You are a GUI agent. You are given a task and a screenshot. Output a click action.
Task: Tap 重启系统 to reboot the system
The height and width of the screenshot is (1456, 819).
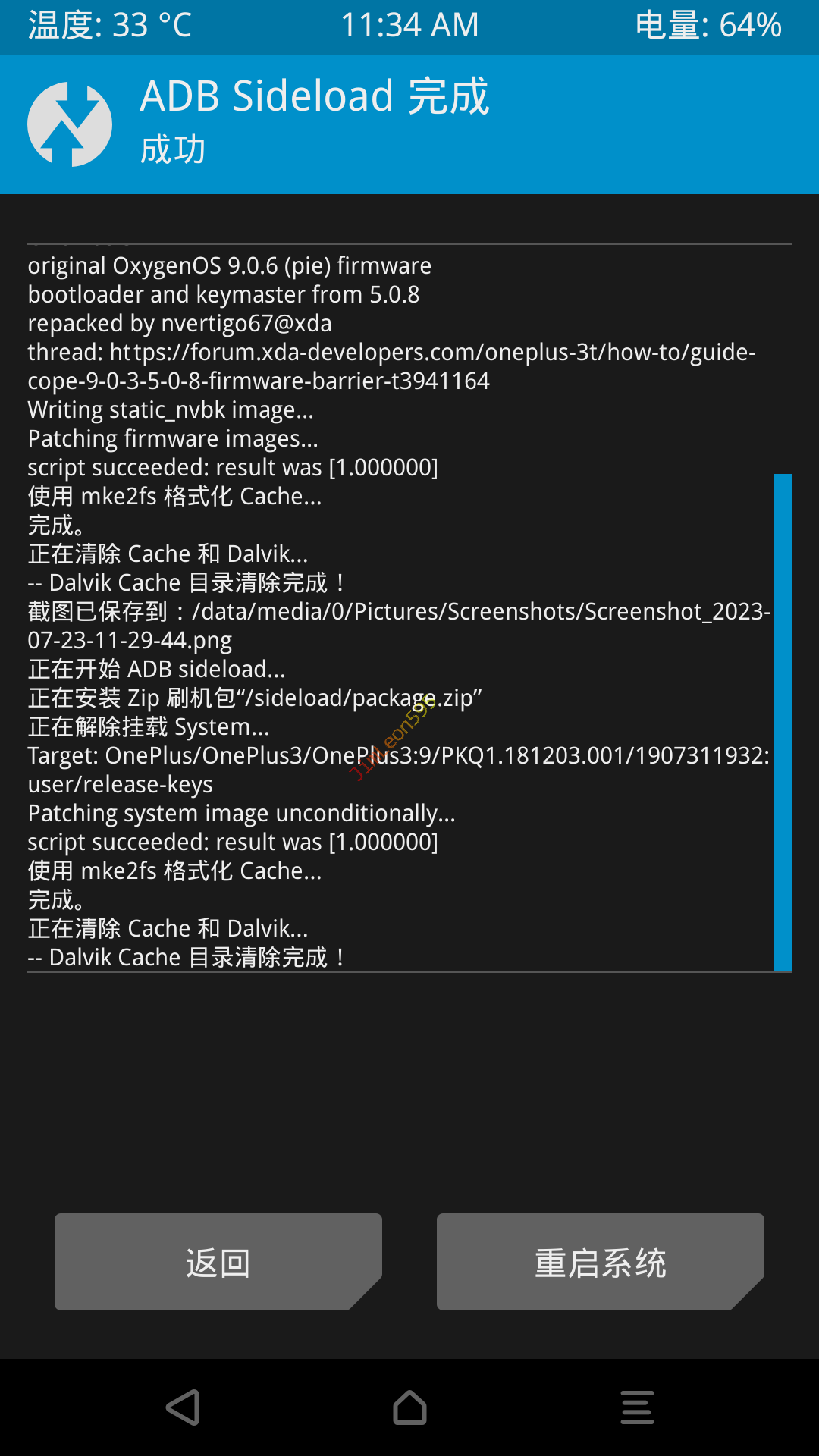coord(600,1262)
